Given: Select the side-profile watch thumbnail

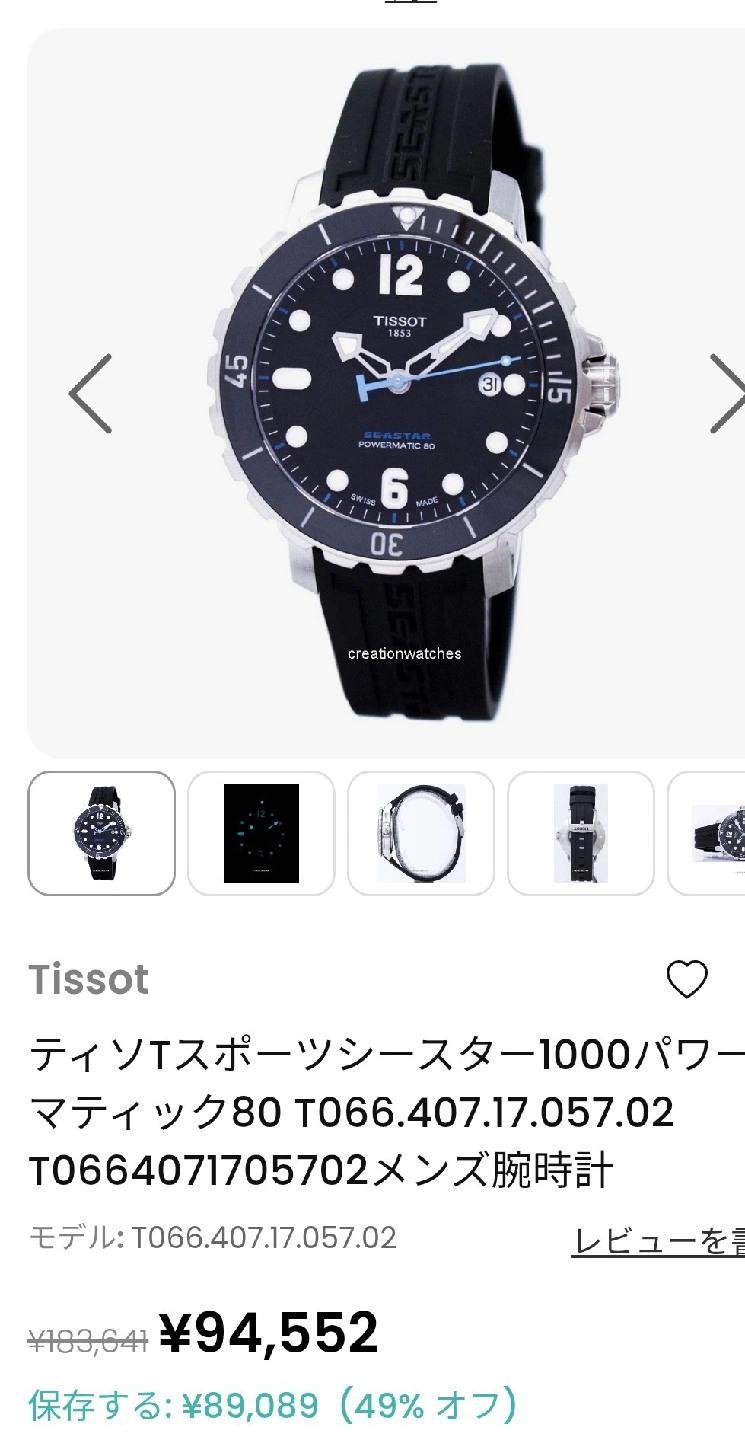Looking at the screenshot, I should (x=421, y=833).
